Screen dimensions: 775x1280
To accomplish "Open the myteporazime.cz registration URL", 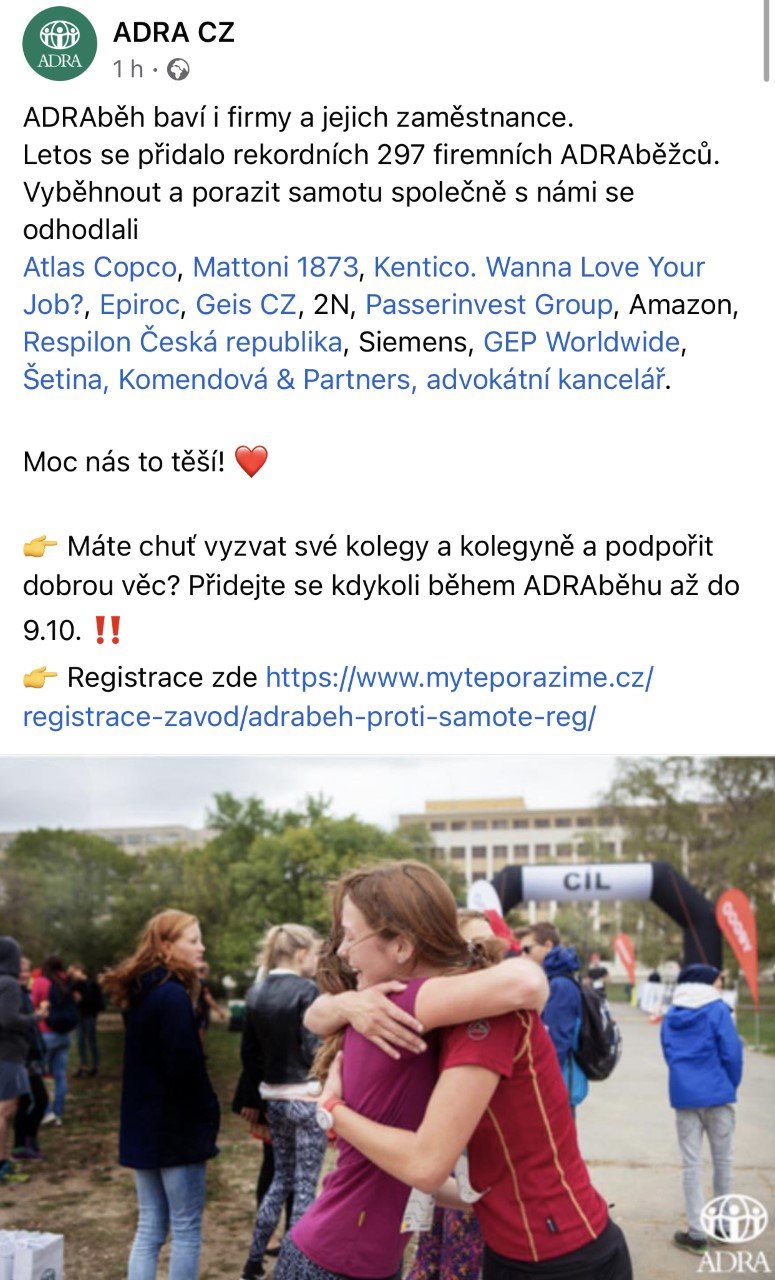I will click(338, 697).
